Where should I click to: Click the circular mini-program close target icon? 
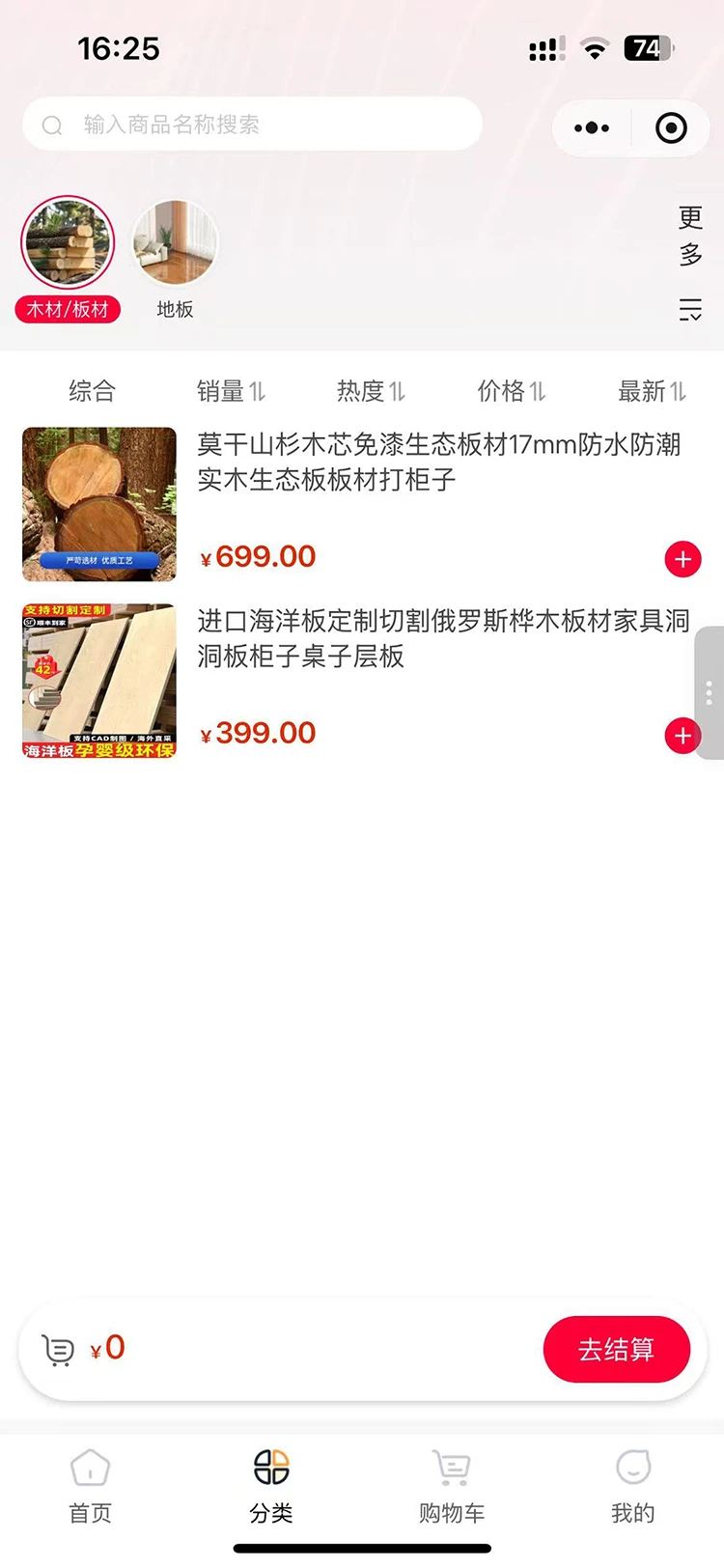[x=670, y=127]
